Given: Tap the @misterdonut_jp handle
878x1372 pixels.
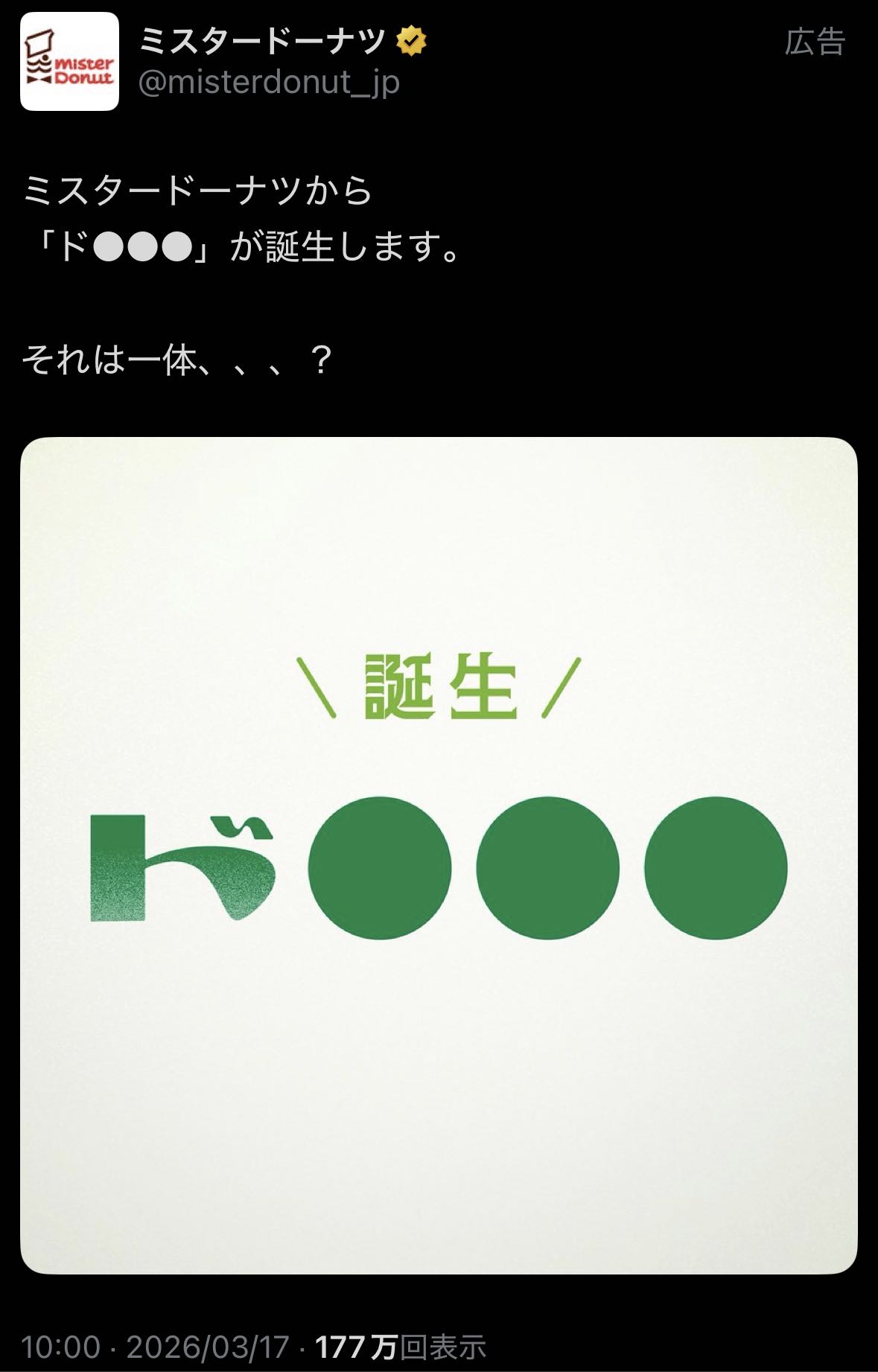Looking at the screenshot, I should 269,83.
